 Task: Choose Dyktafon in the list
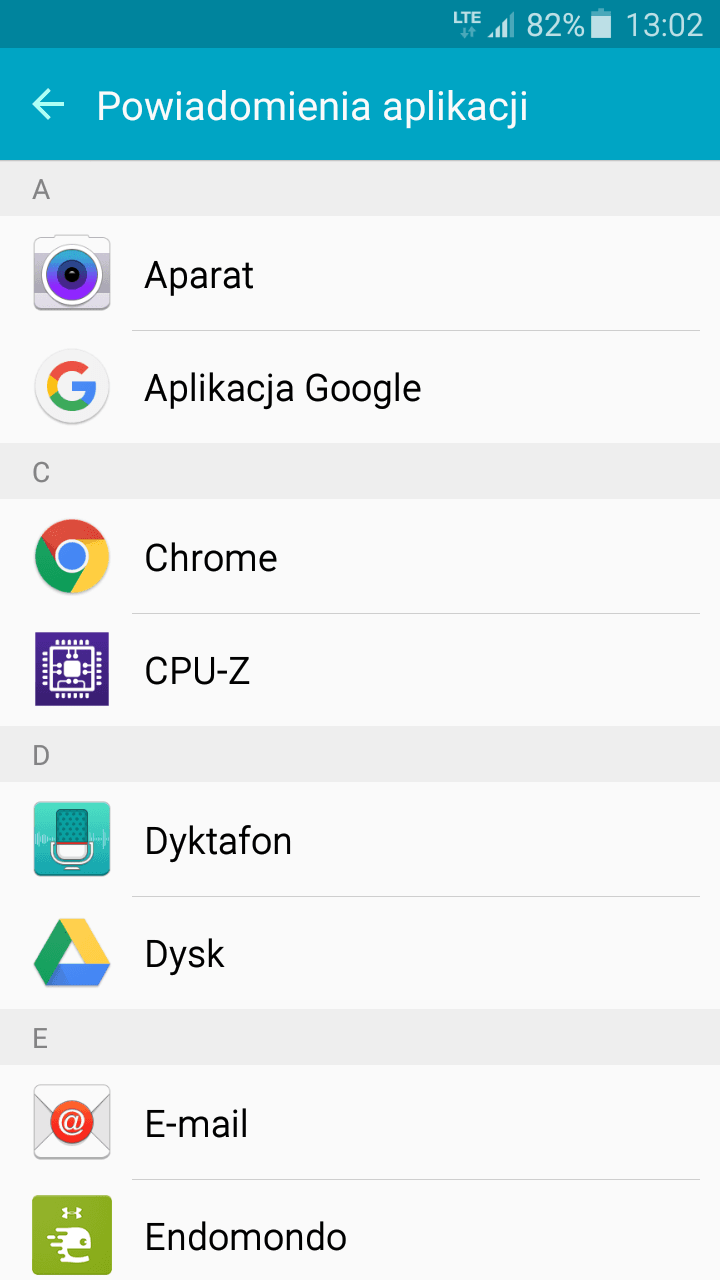point(360,839)
